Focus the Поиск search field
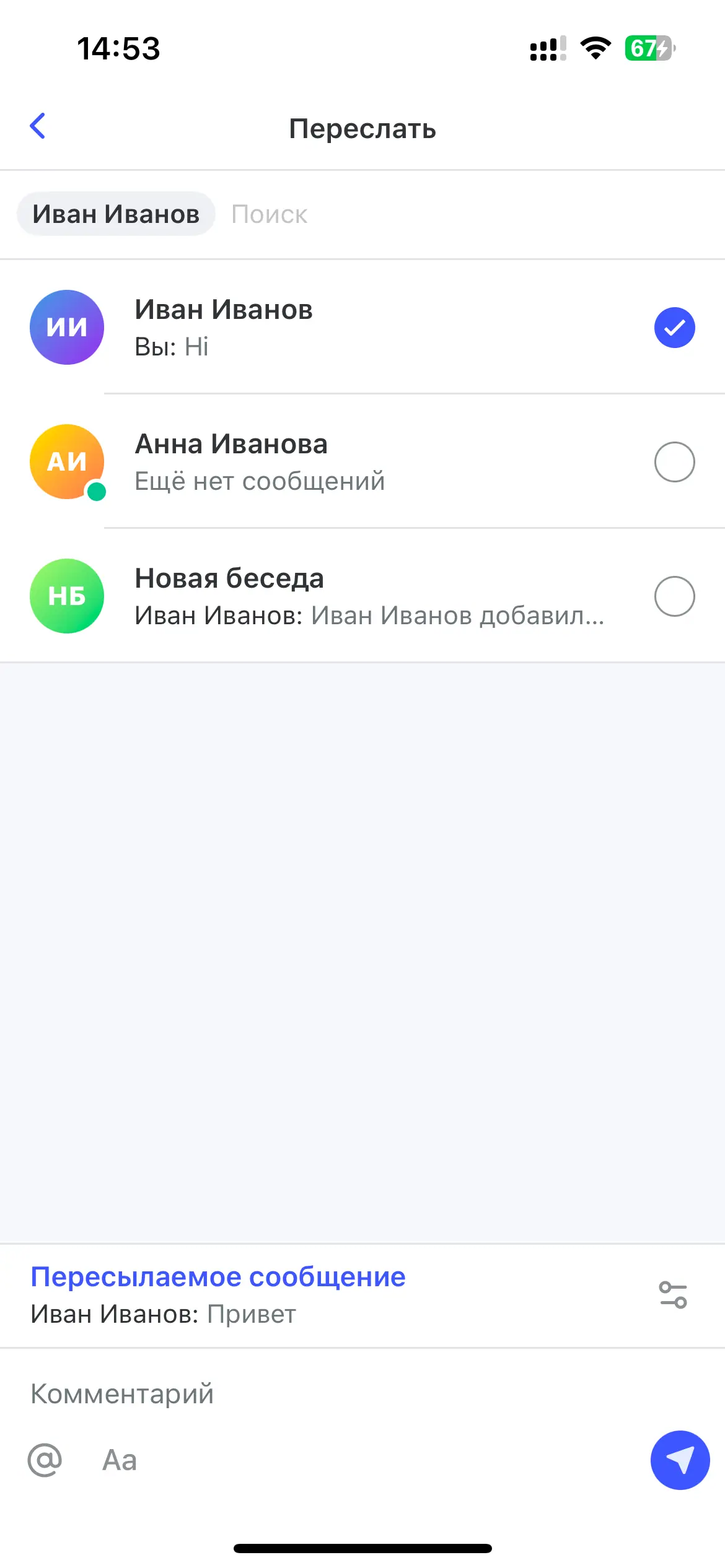 click(434, 214)
